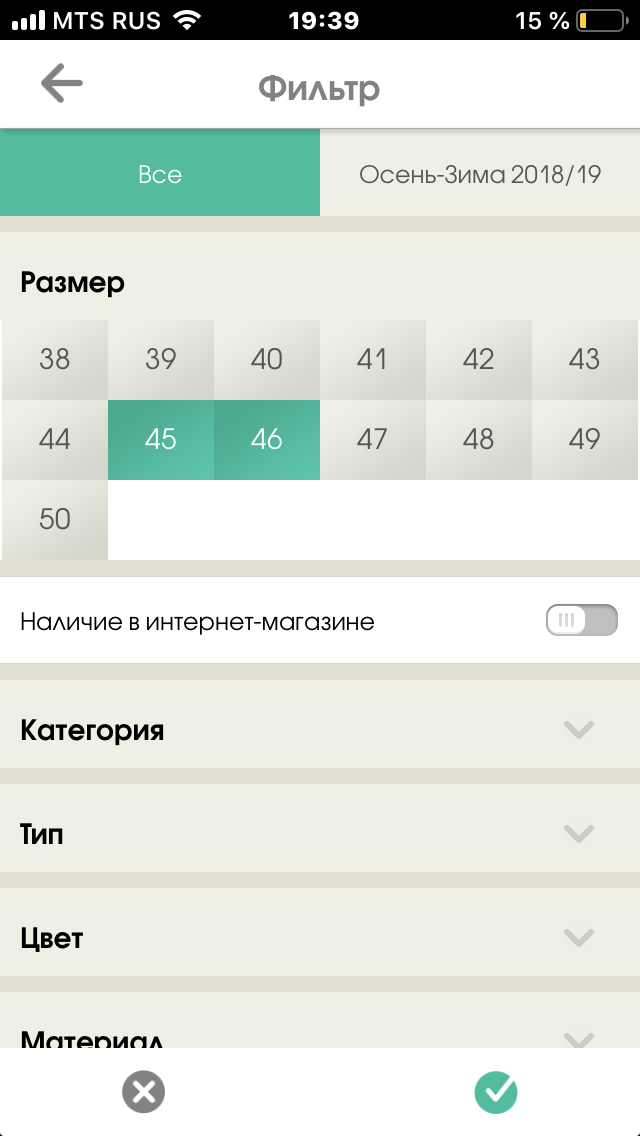
Task: Go back using the arrow icon
Action: (x=61, y=85)
